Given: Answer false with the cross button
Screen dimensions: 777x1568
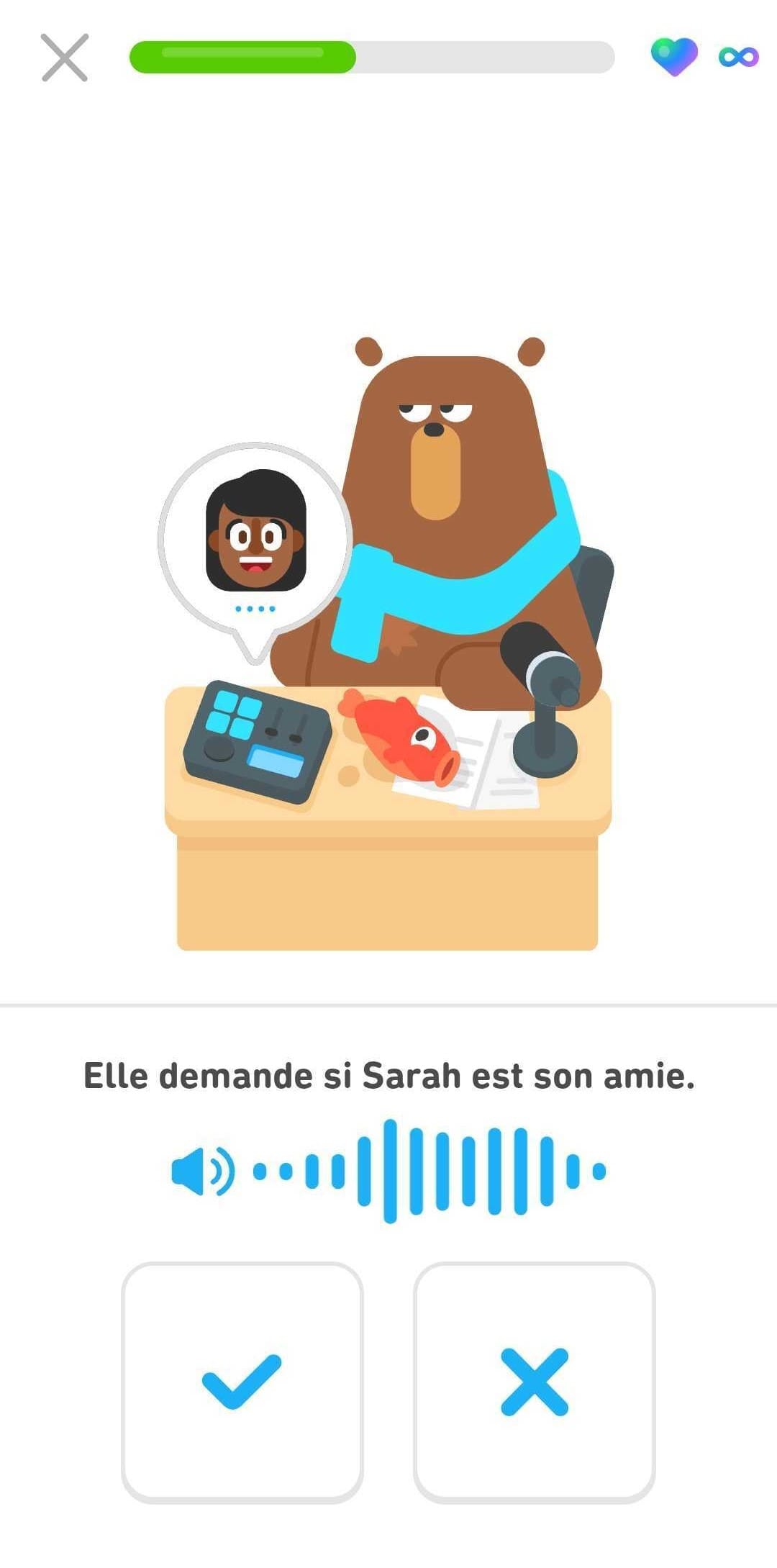Looking at the screenshot, I should tap(535, 1382).
